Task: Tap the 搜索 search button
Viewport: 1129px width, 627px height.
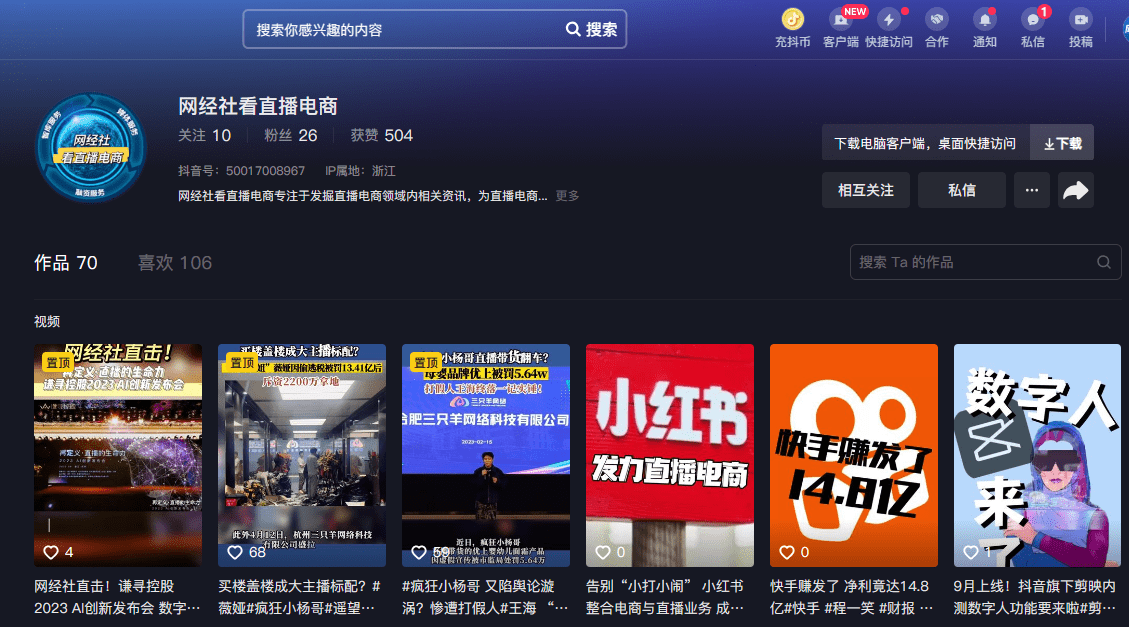Action: (592, 30)
